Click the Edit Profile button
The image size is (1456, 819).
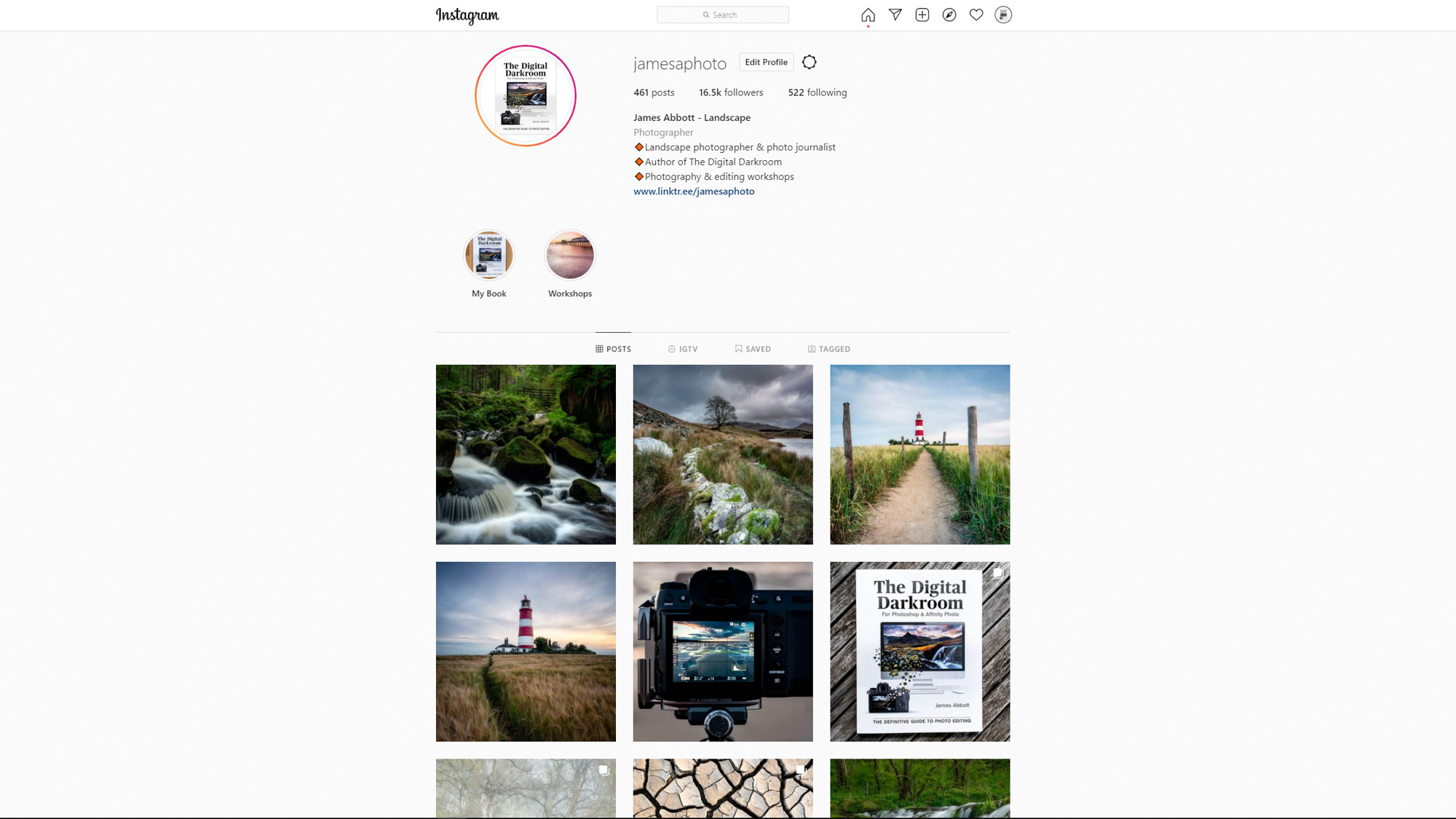[766, 63]
